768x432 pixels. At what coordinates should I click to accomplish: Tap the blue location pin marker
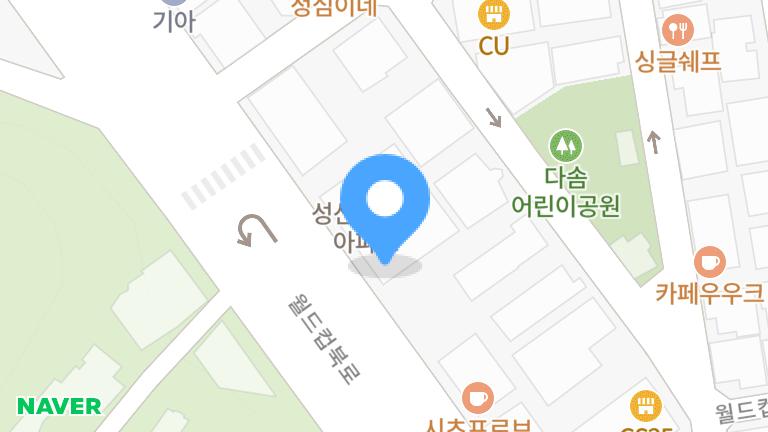385,201
